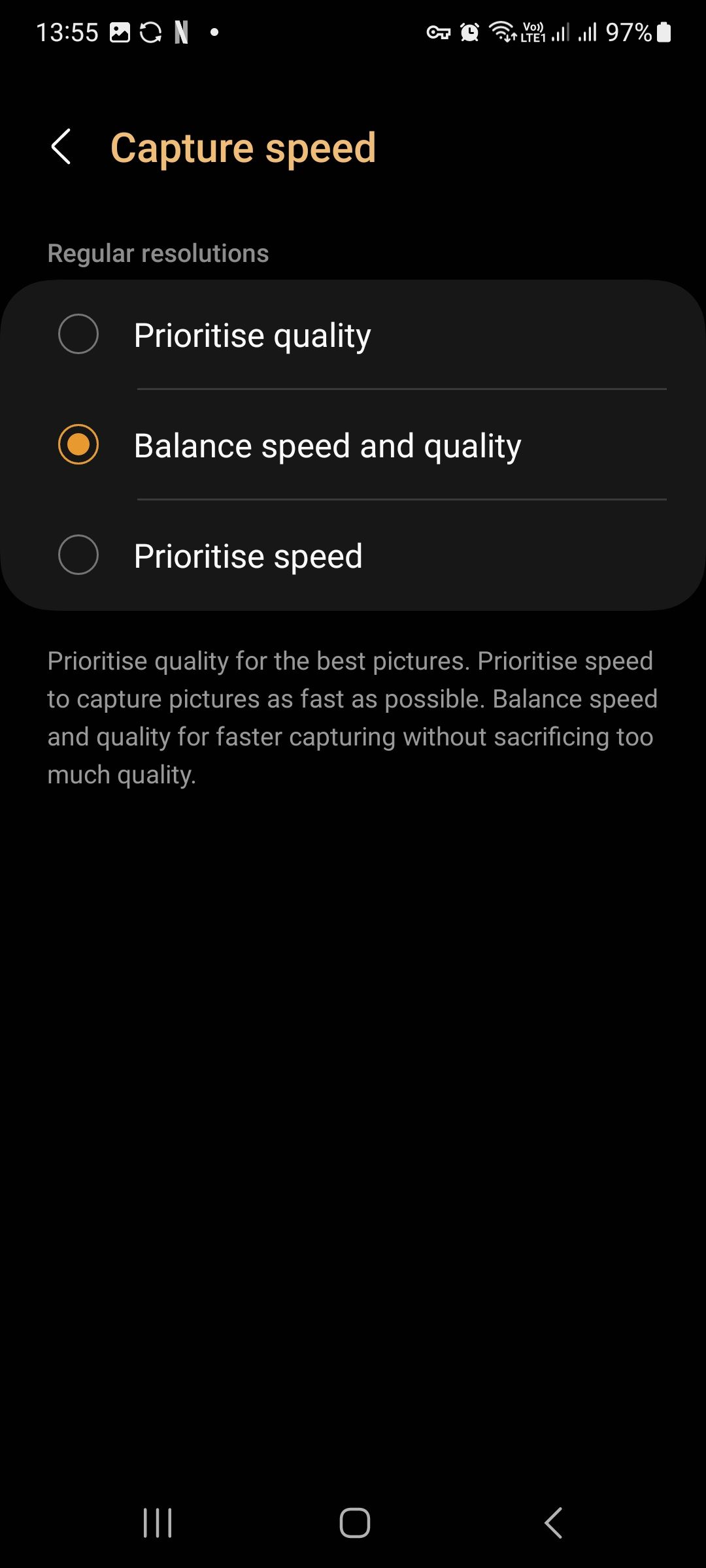Select the Prioritise speed option
The height and width of the screenshot is (1568, 706).
point(78,555)
